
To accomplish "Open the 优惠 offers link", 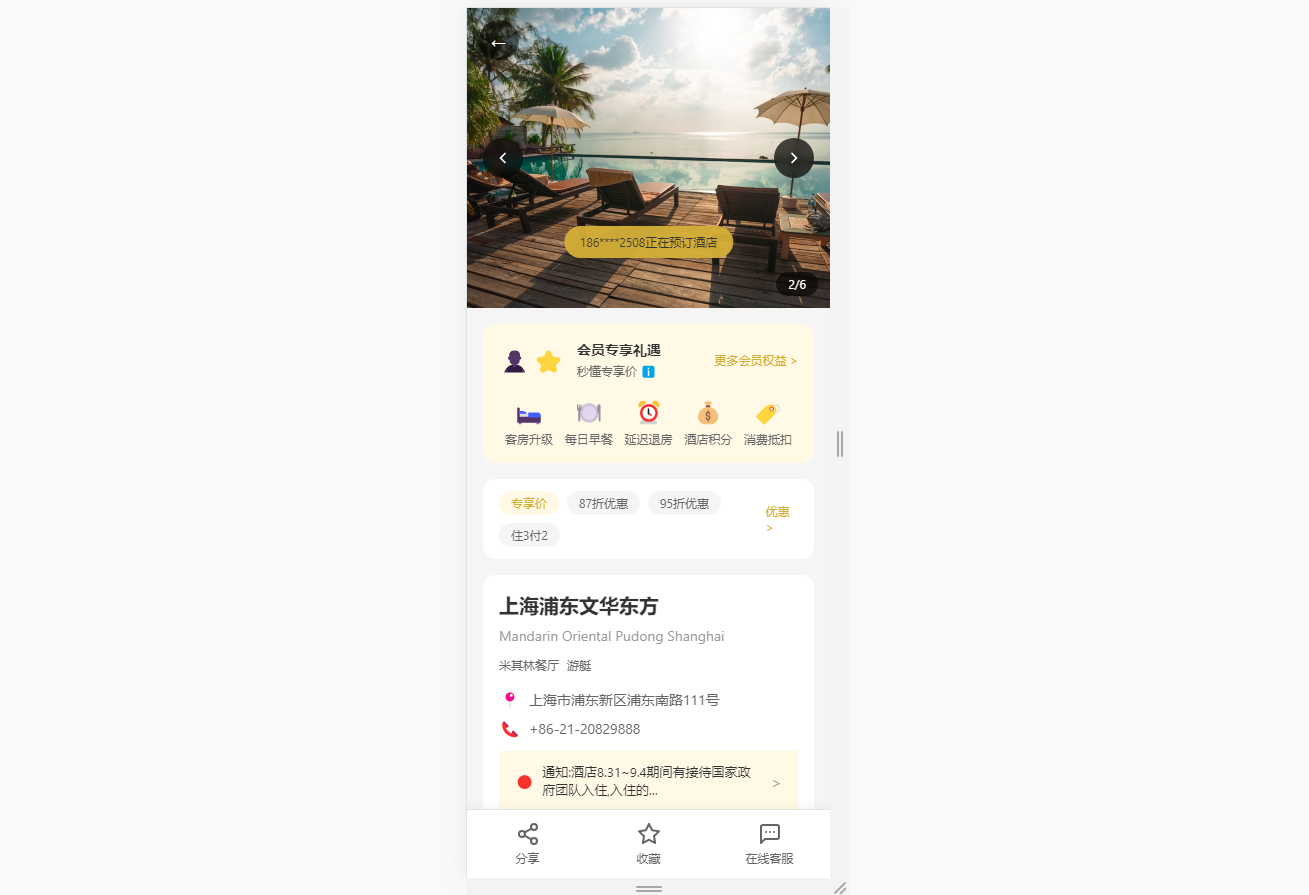I will coord(777,519).
